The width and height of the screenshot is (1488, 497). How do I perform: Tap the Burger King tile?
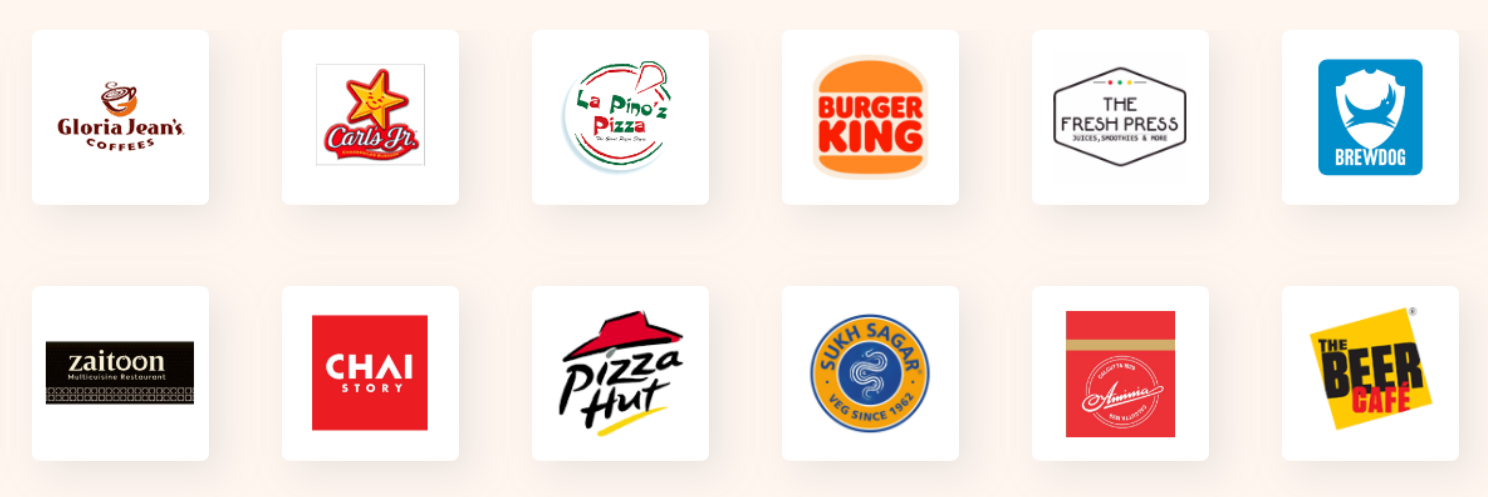870,117
